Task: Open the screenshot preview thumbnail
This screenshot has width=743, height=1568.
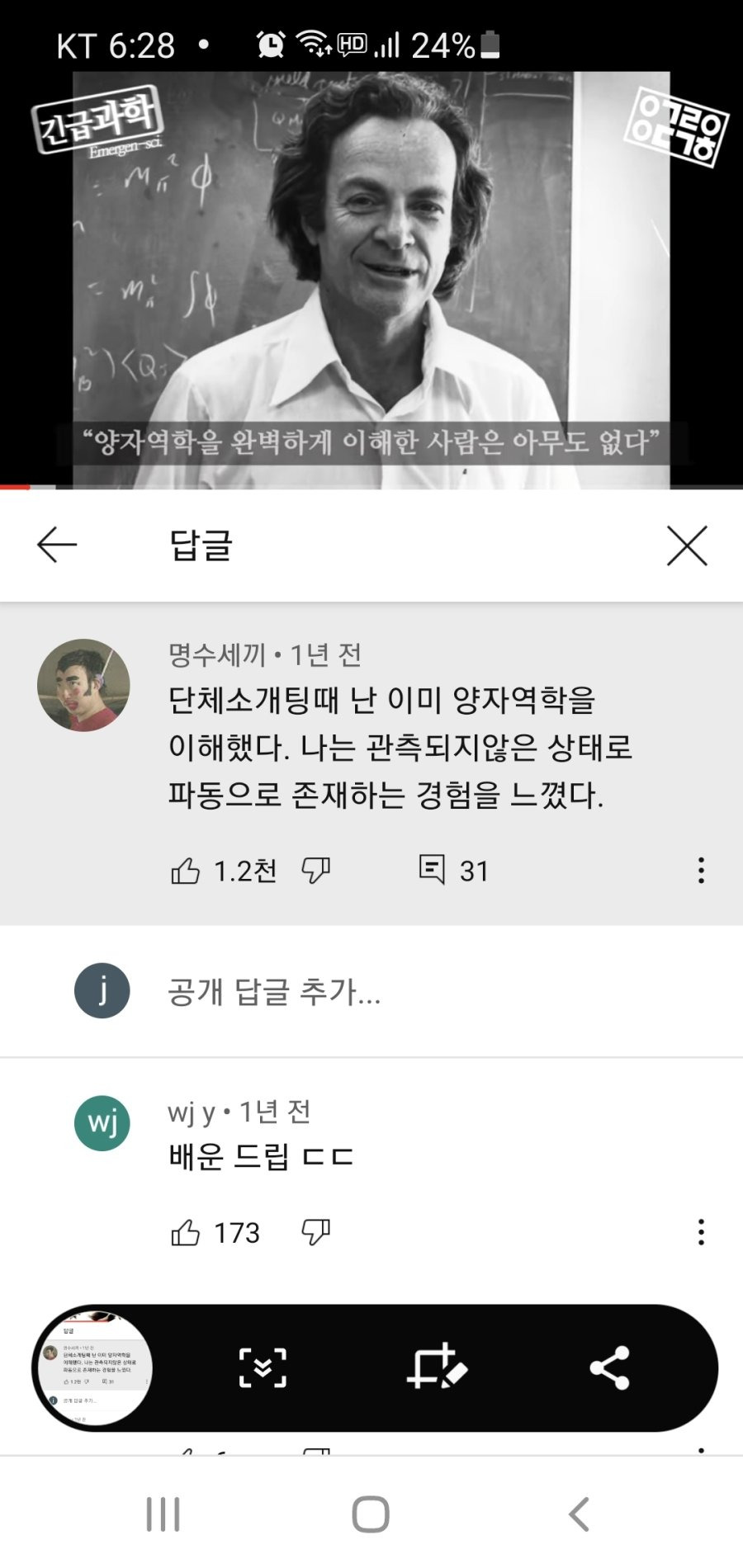Action: pyautogui.click(x=94, y=1368)
